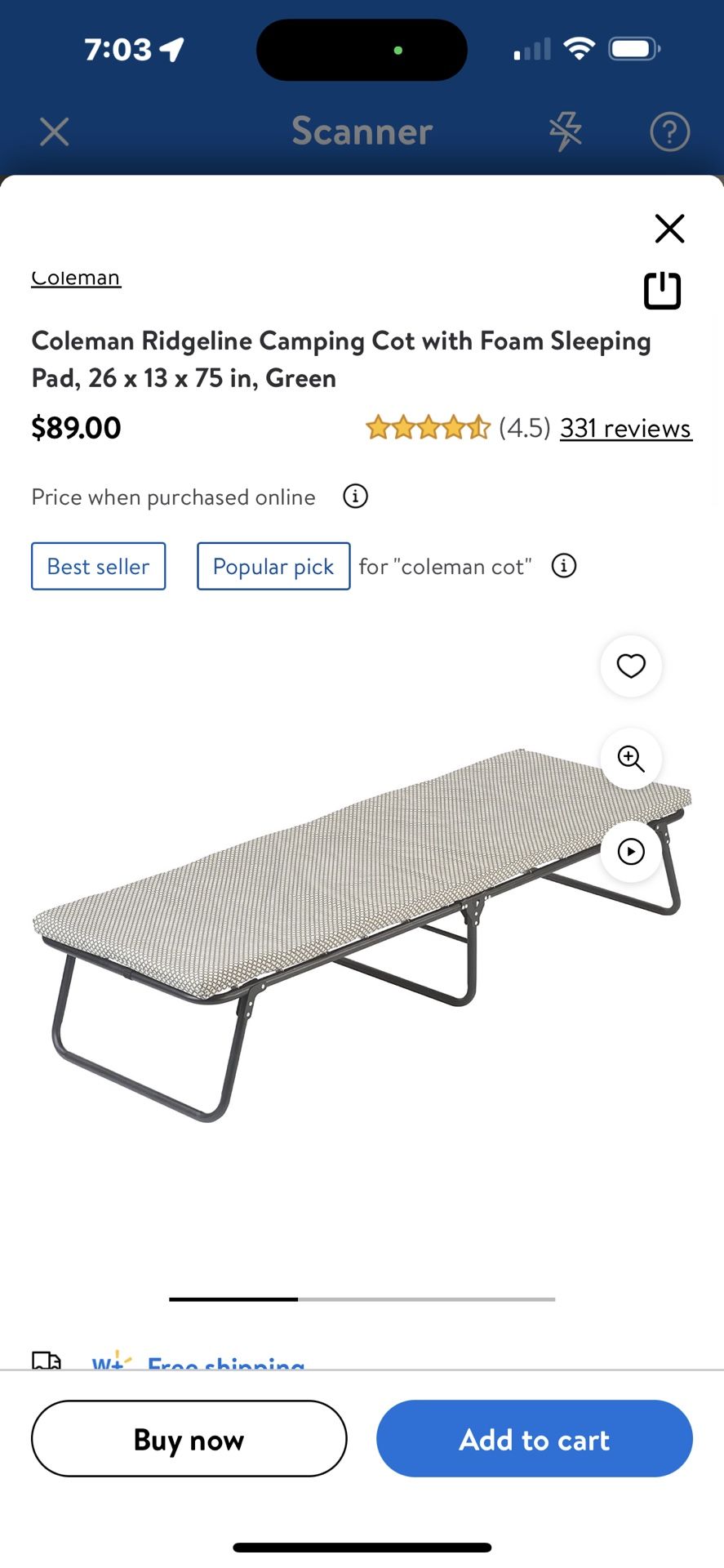Toggle the scanner flash

point(565,131)
